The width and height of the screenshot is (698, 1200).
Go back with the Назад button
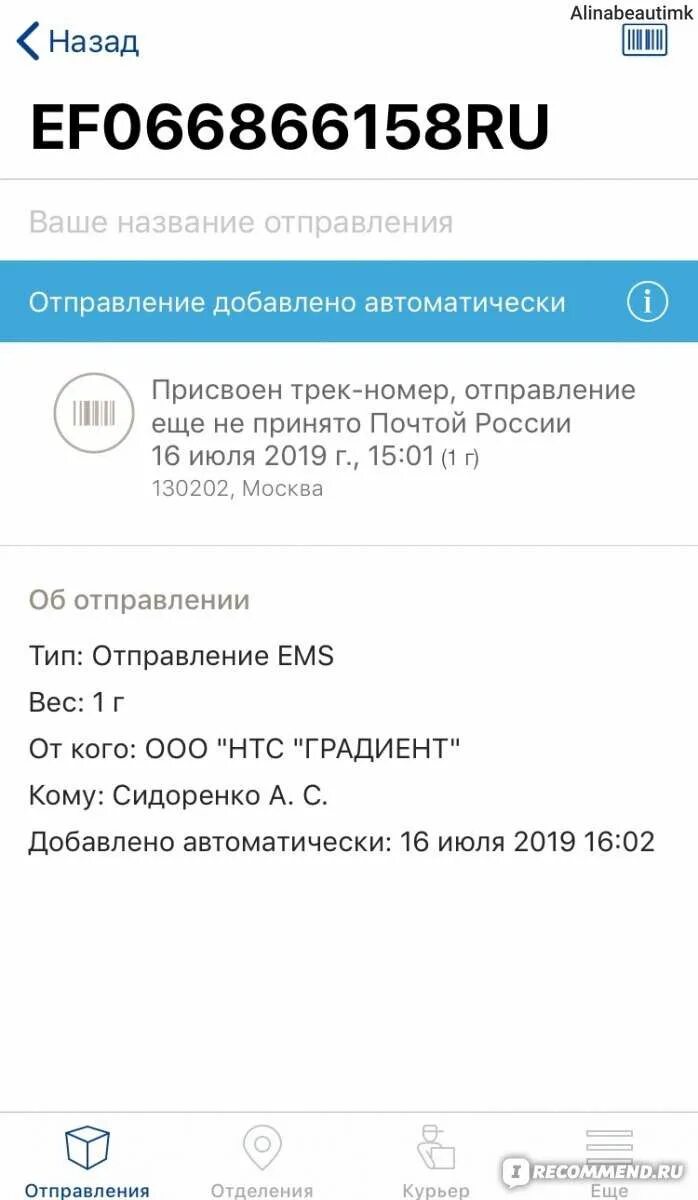[78, 42]
